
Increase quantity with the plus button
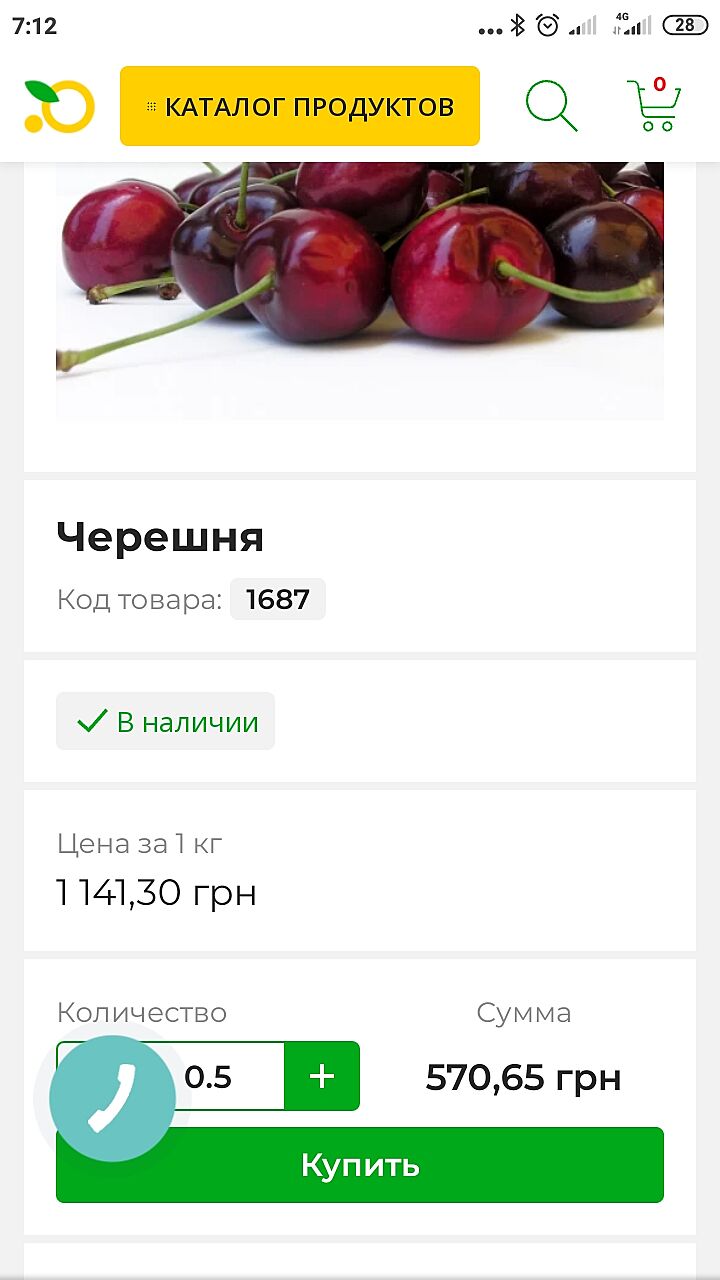pyautogui.click(x=322, y=1076)
